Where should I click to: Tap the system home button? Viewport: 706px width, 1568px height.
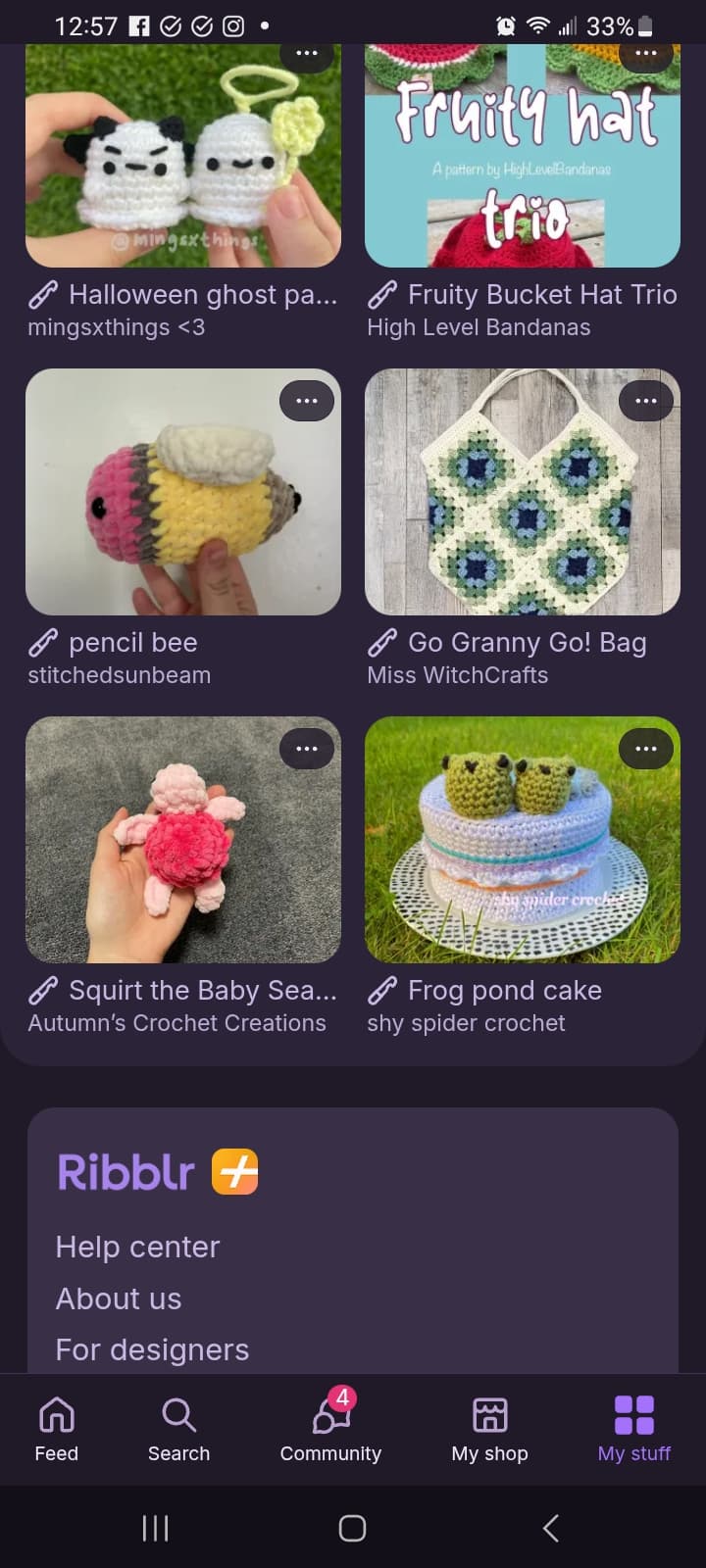pyautogui.click(x=352, y=1528)
